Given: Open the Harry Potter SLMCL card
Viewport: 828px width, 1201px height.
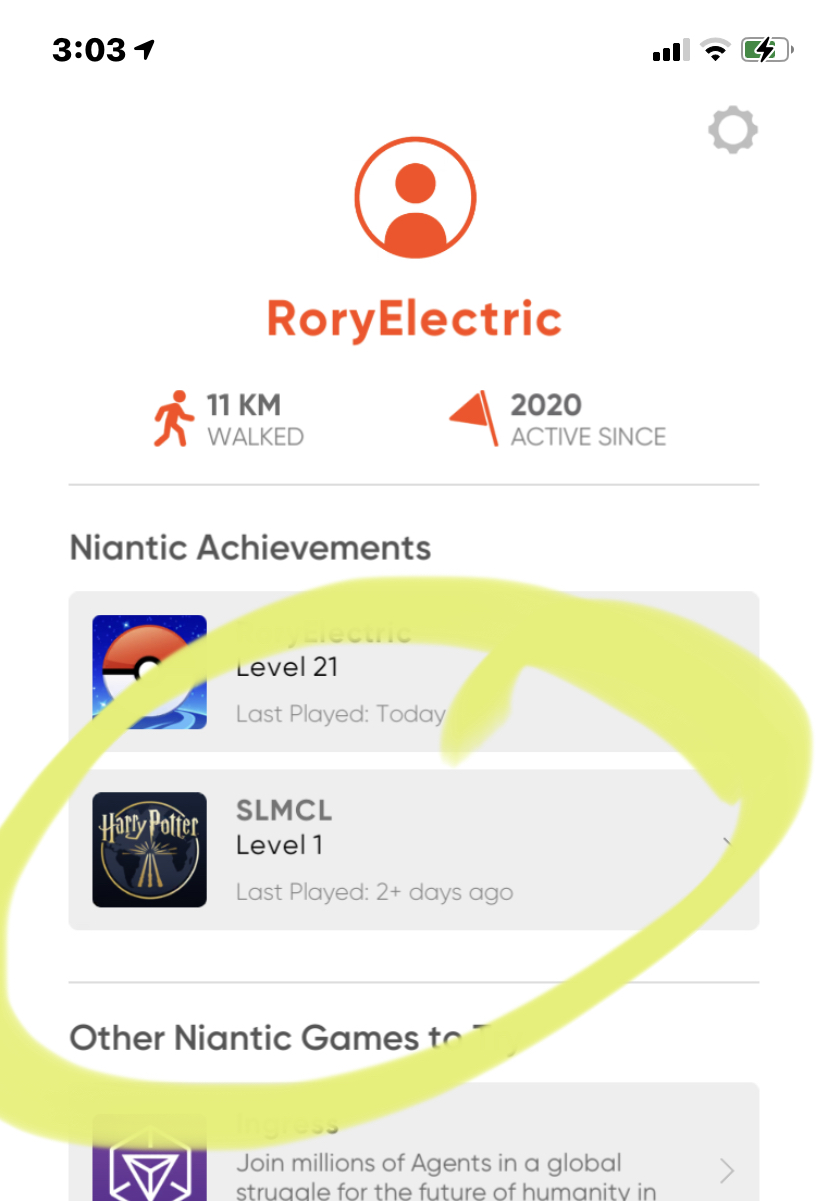Looking at the screenshot, I should point(413,850).
